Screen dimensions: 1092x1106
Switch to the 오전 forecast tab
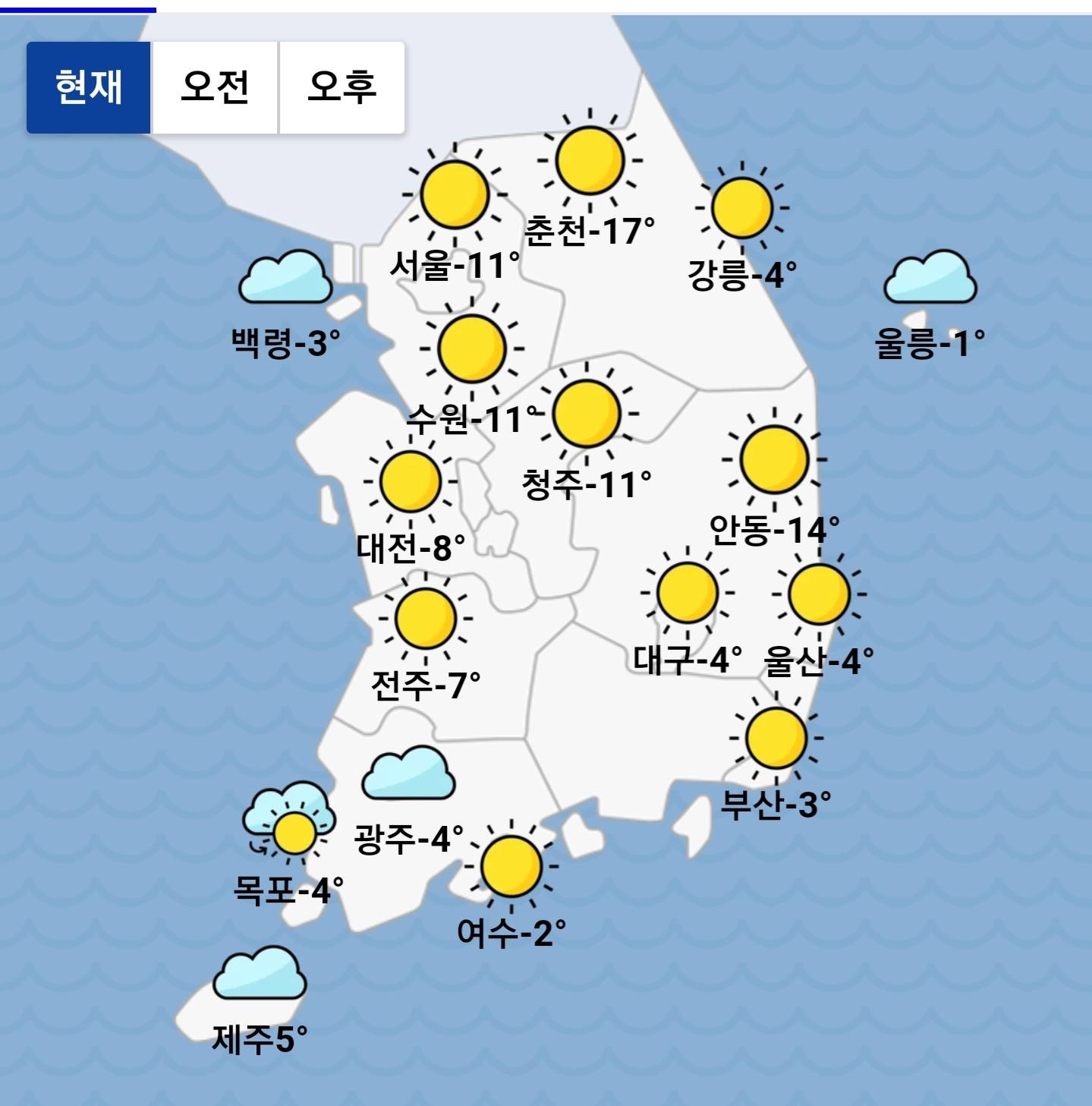click(x=215, y=87)
